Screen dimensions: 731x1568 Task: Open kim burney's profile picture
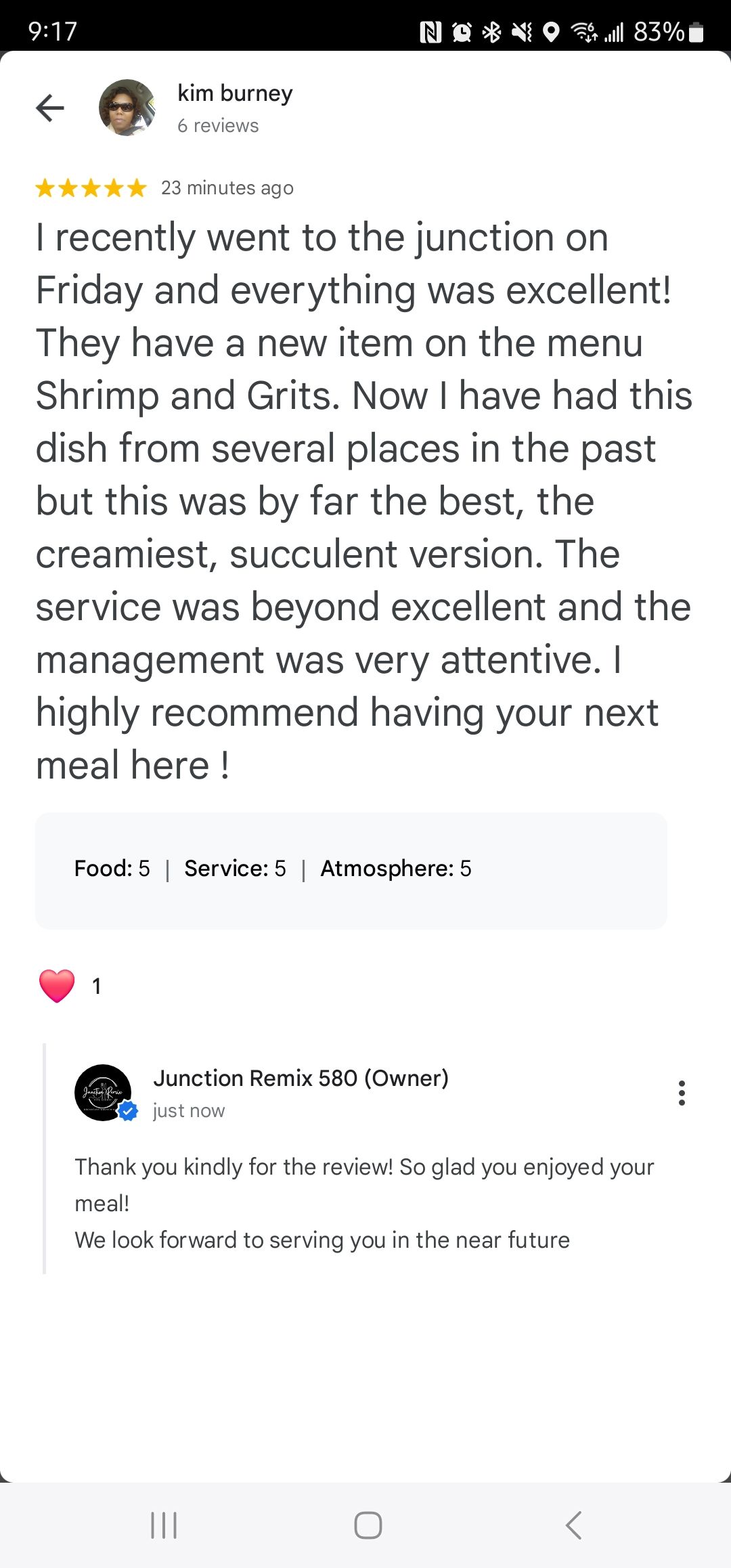click(x=127, y=108)
